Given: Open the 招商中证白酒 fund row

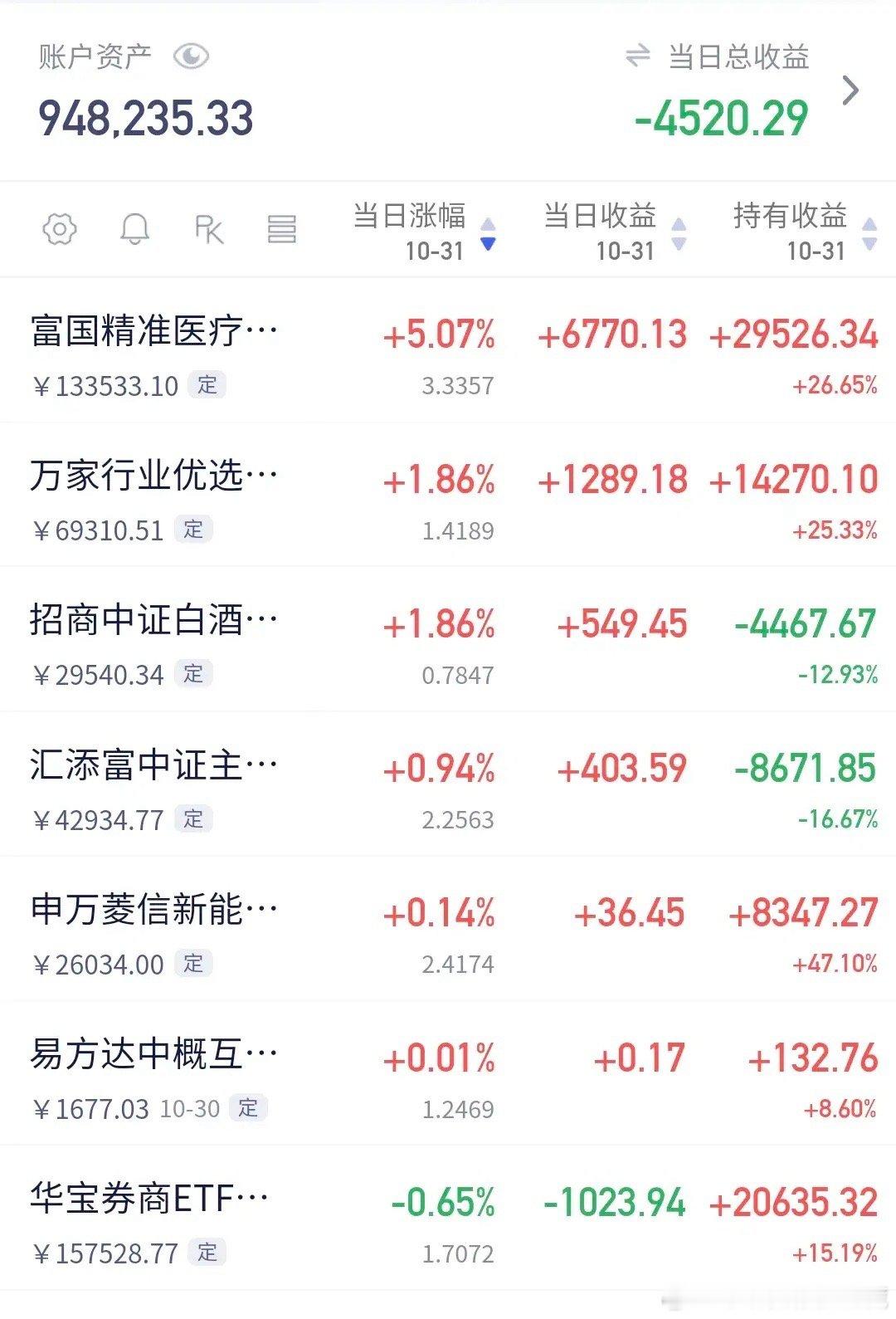Looking at the screenshot, I should [448, 639].
